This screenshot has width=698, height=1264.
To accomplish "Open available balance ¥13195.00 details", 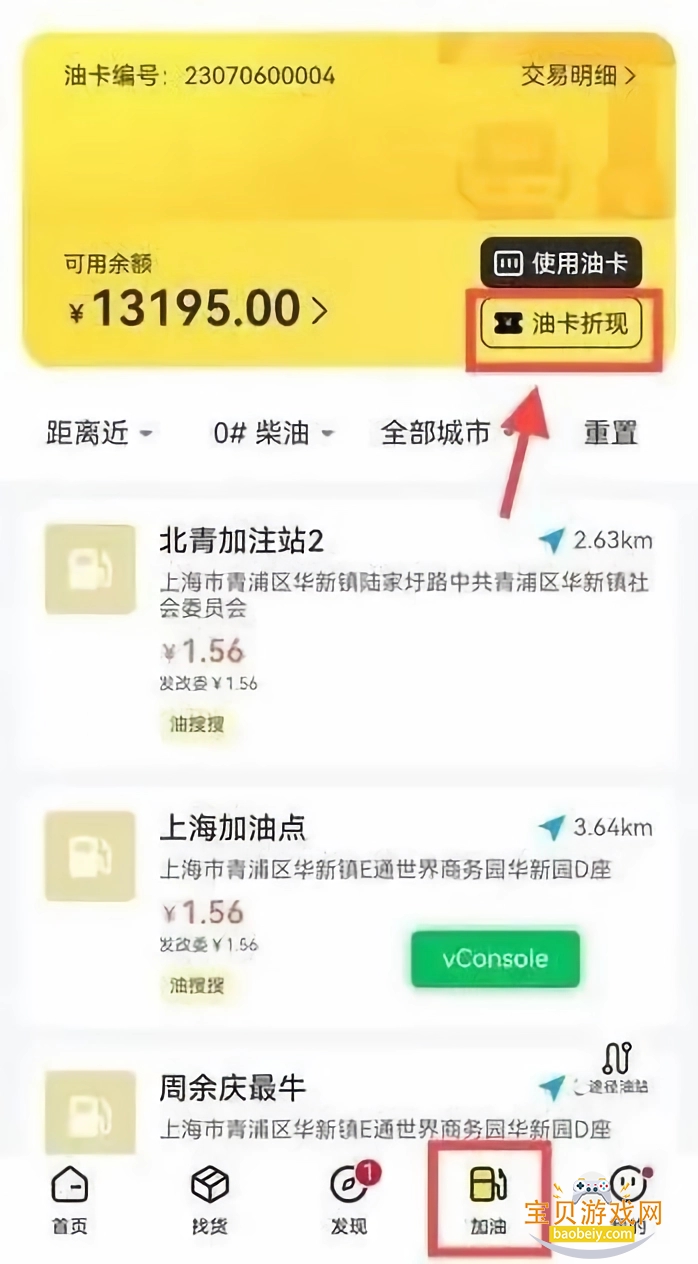I will (x=198, y=309).
